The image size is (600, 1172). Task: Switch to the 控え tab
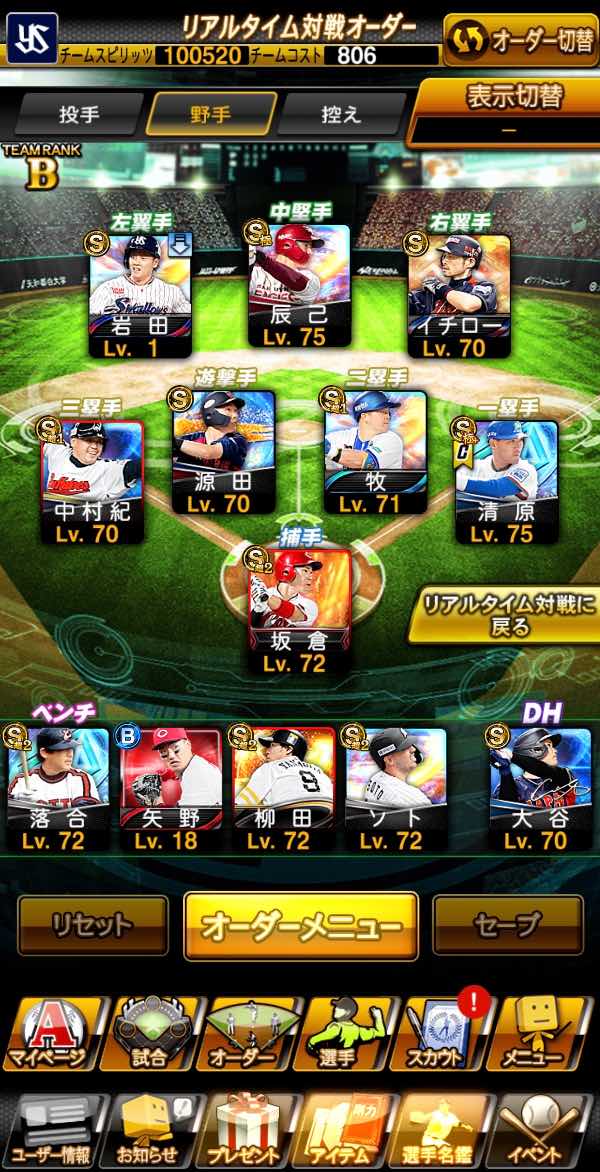[341, 114]
